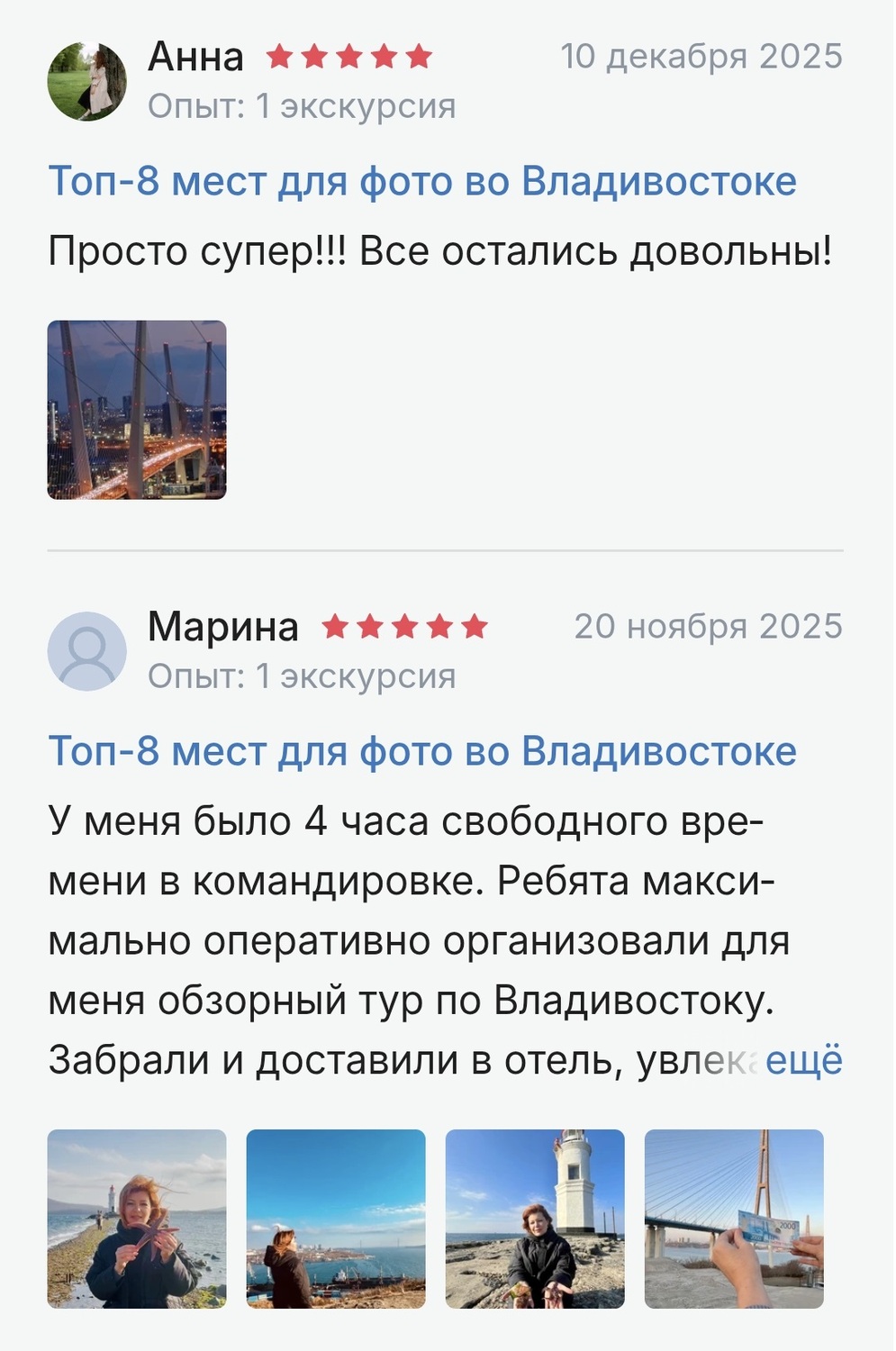
Task: Open bridge night photo in Анна's review
Action: point(137,410)
